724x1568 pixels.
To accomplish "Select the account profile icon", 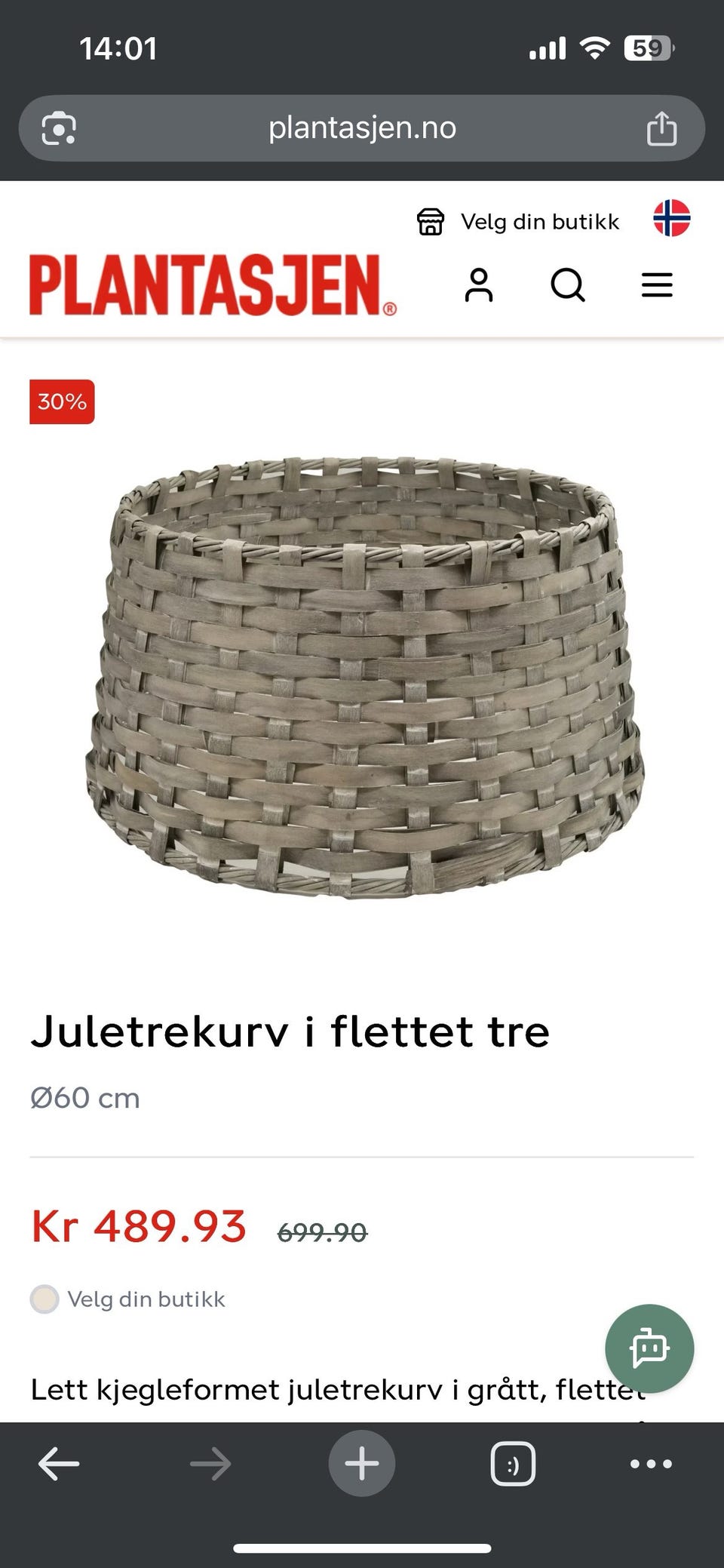I will (x=478, y=285).
